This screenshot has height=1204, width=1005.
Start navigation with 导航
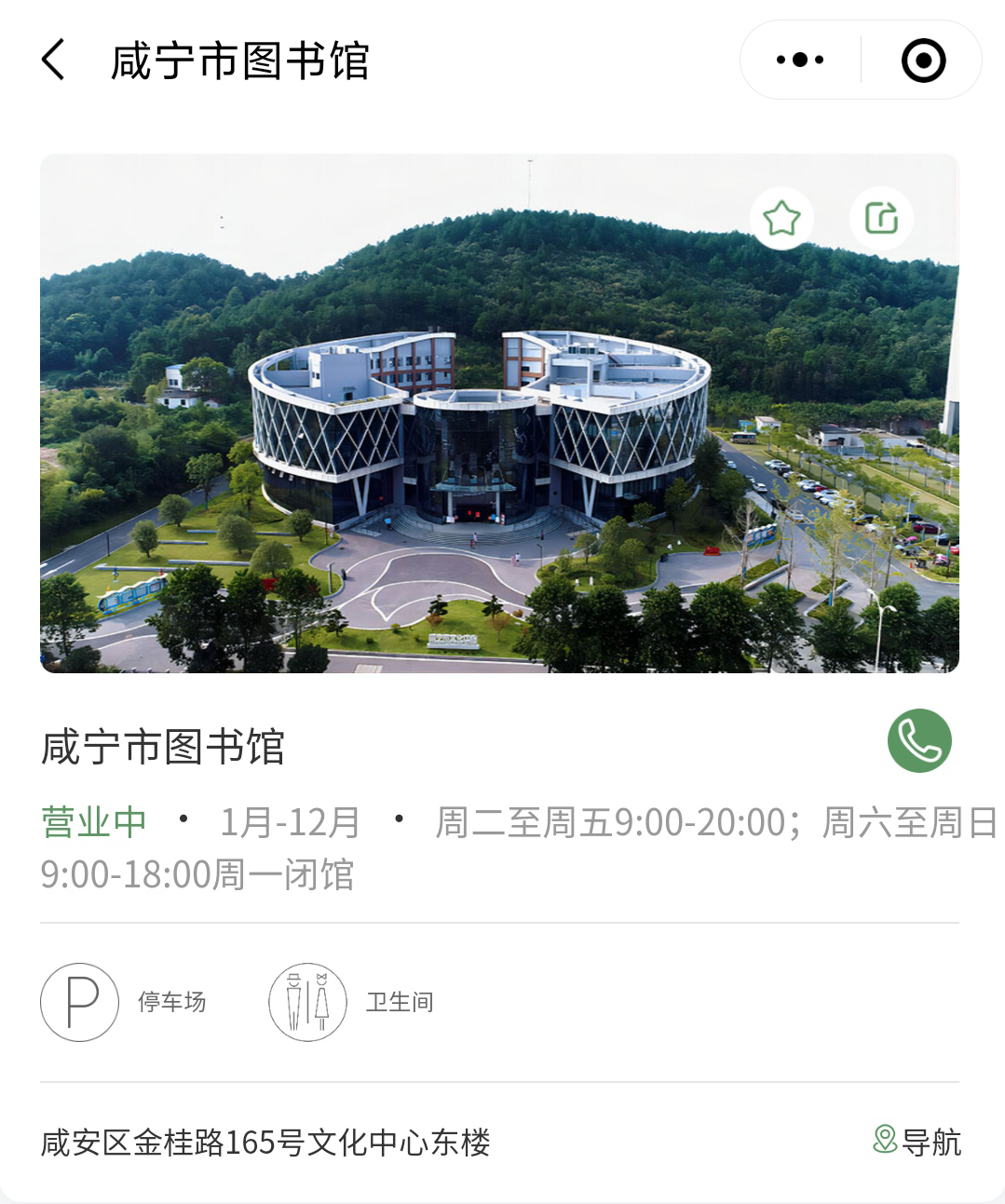917,1142
